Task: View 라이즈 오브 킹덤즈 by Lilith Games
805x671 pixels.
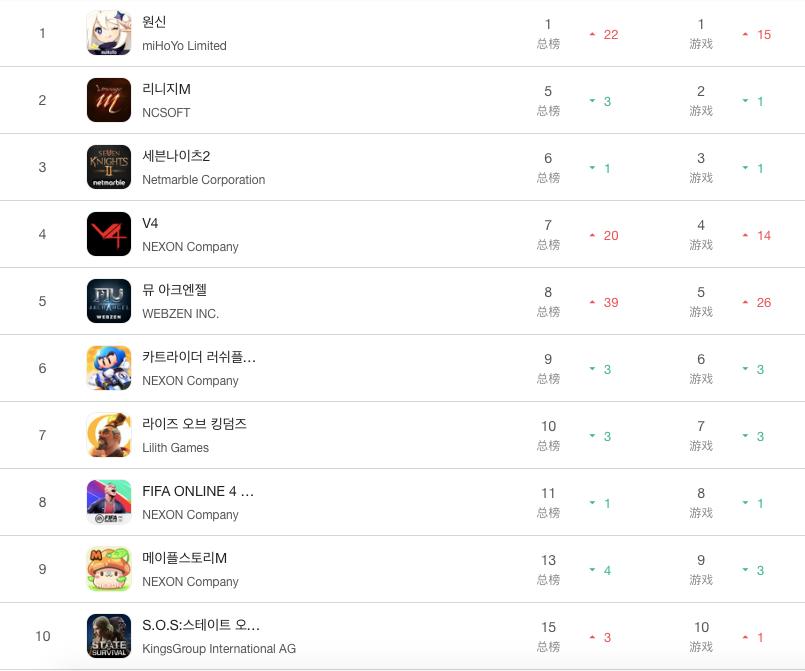Action: click(194, 424)
